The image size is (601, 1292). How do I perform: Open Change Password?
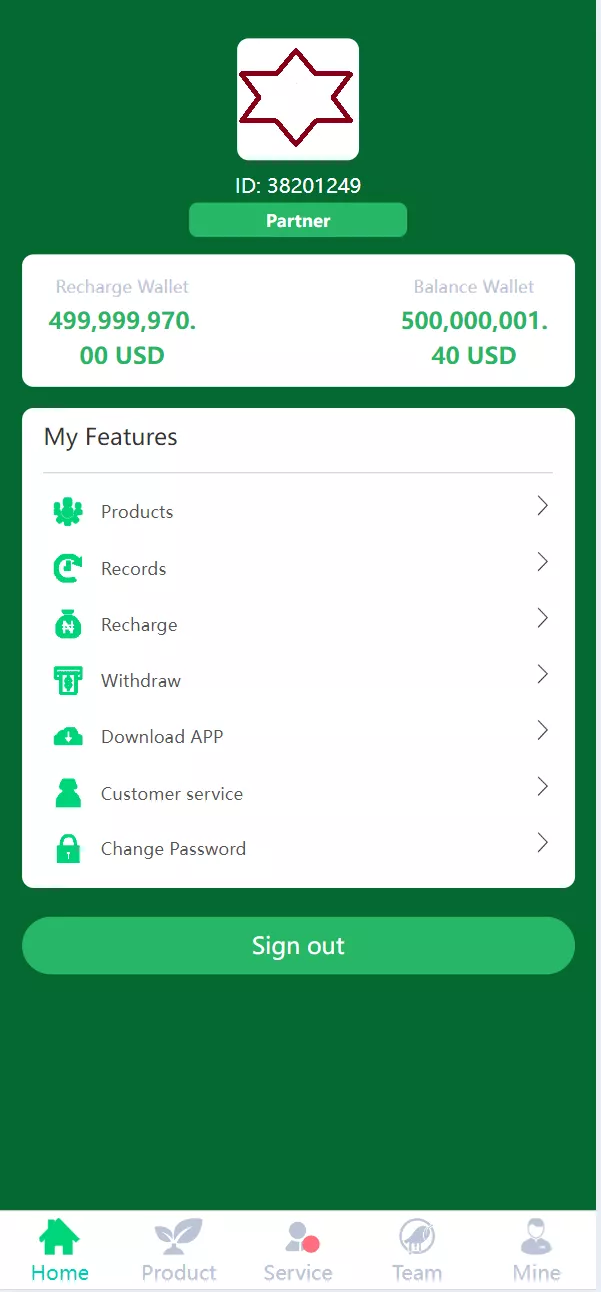pyautogui.click(x=298, y=849)
